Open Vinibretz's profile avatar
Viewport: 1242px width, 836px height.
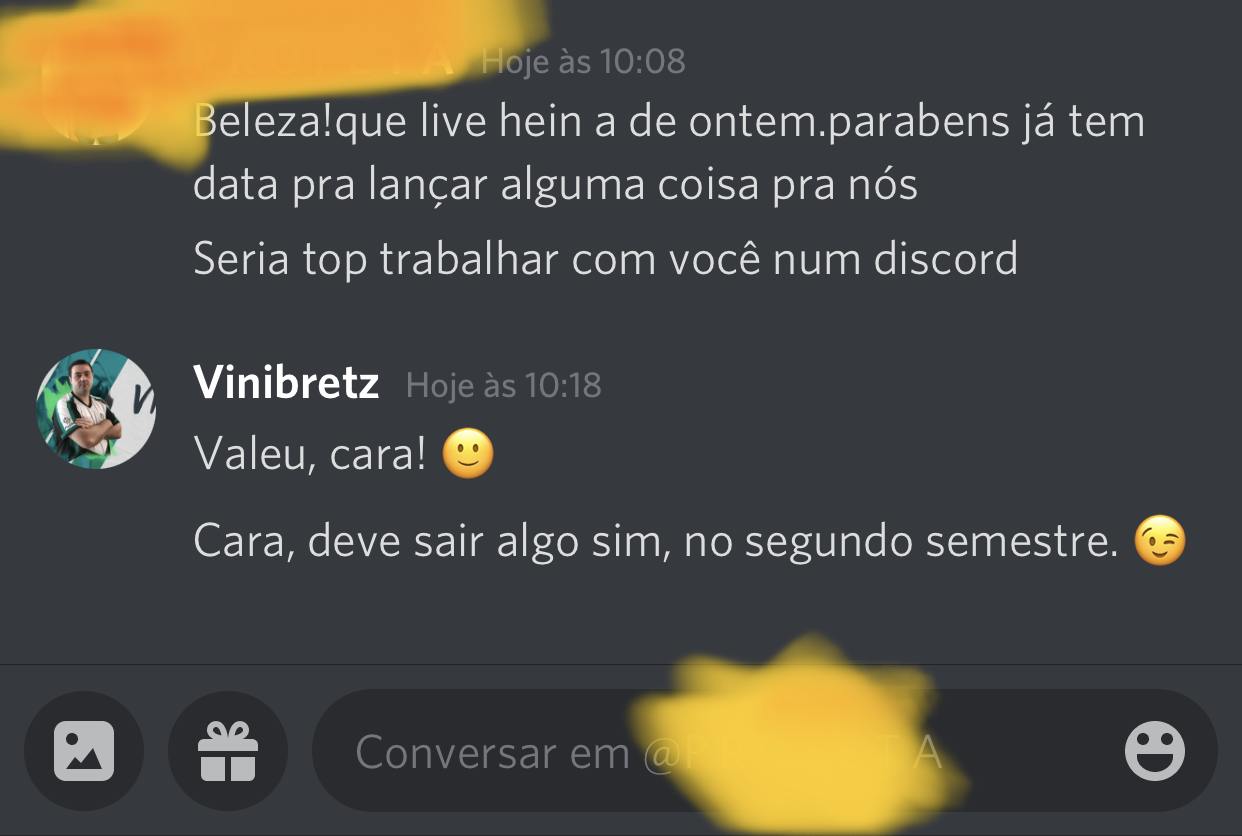(x=96, y=409)
